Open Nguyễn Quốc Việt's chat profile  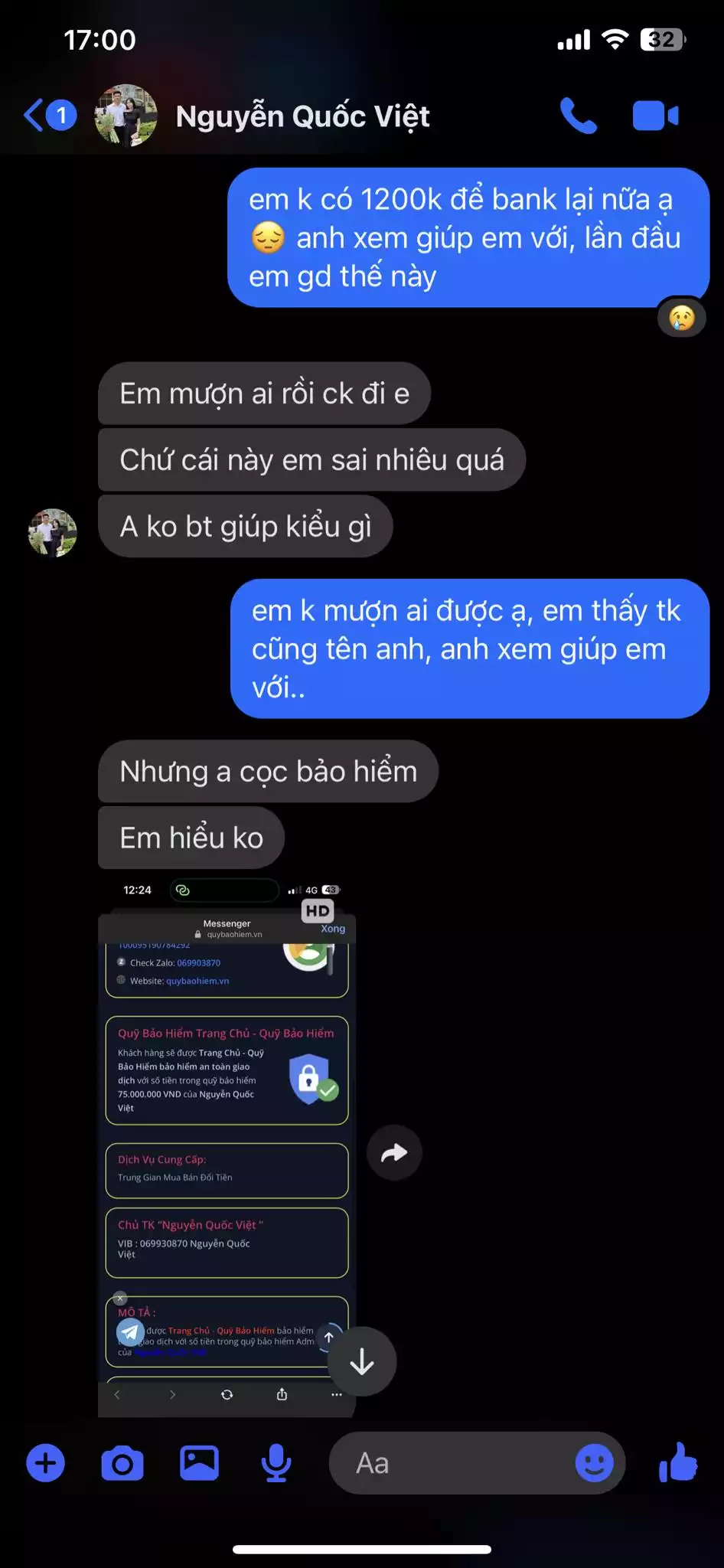[x=302, y=116]
